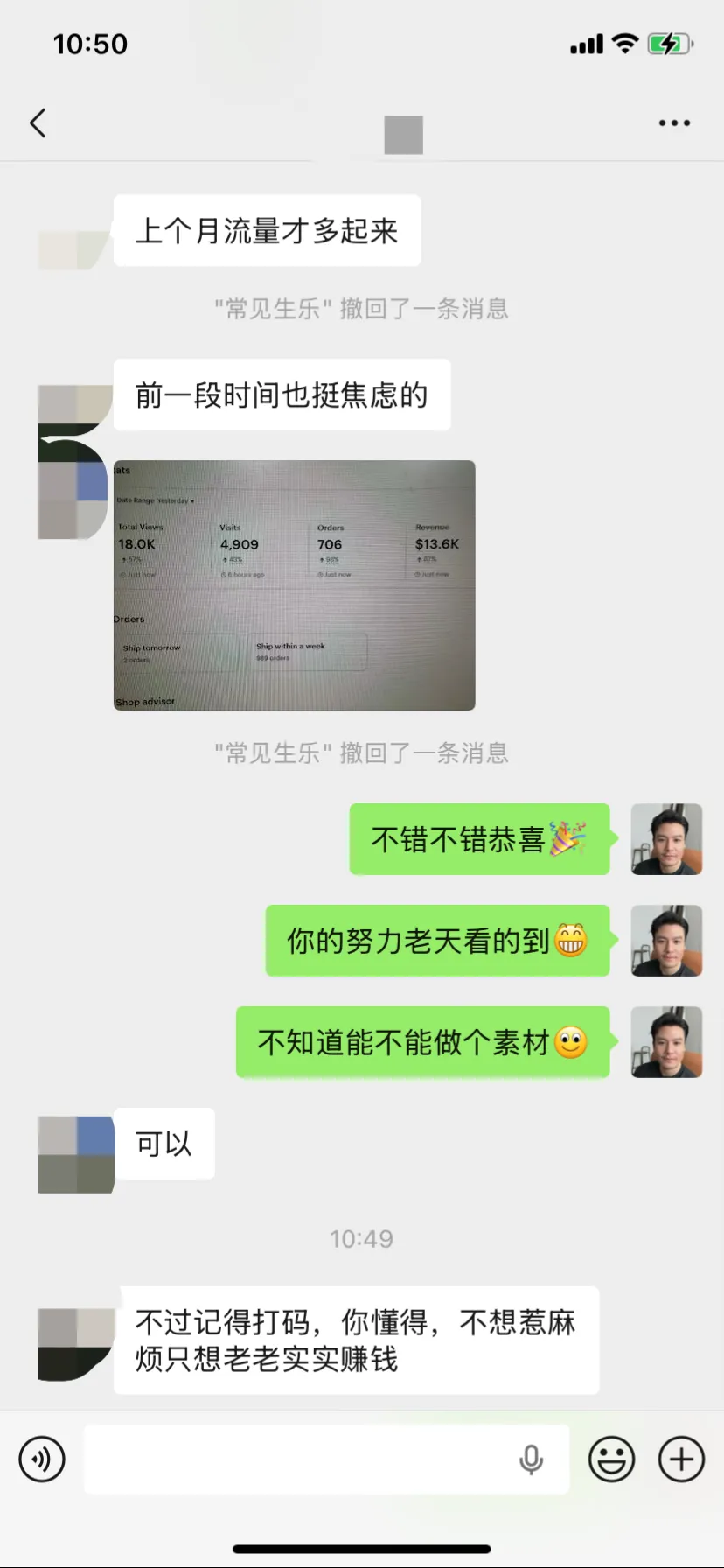Switch to voice message input
This screenshot has width=724, height=1568.
42,1459
